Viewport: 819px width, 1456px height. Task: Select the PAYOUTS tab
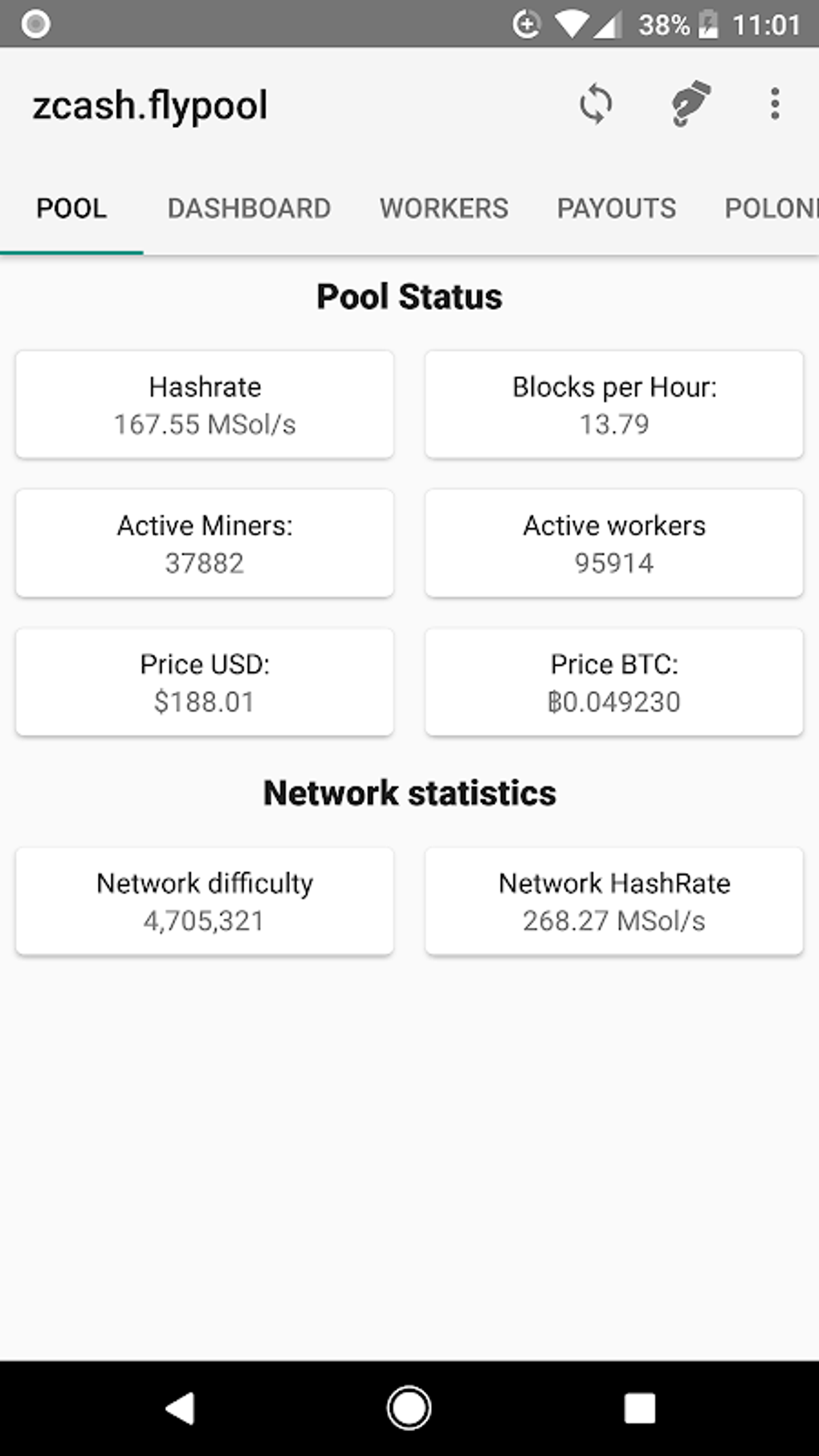click(616, 208)
